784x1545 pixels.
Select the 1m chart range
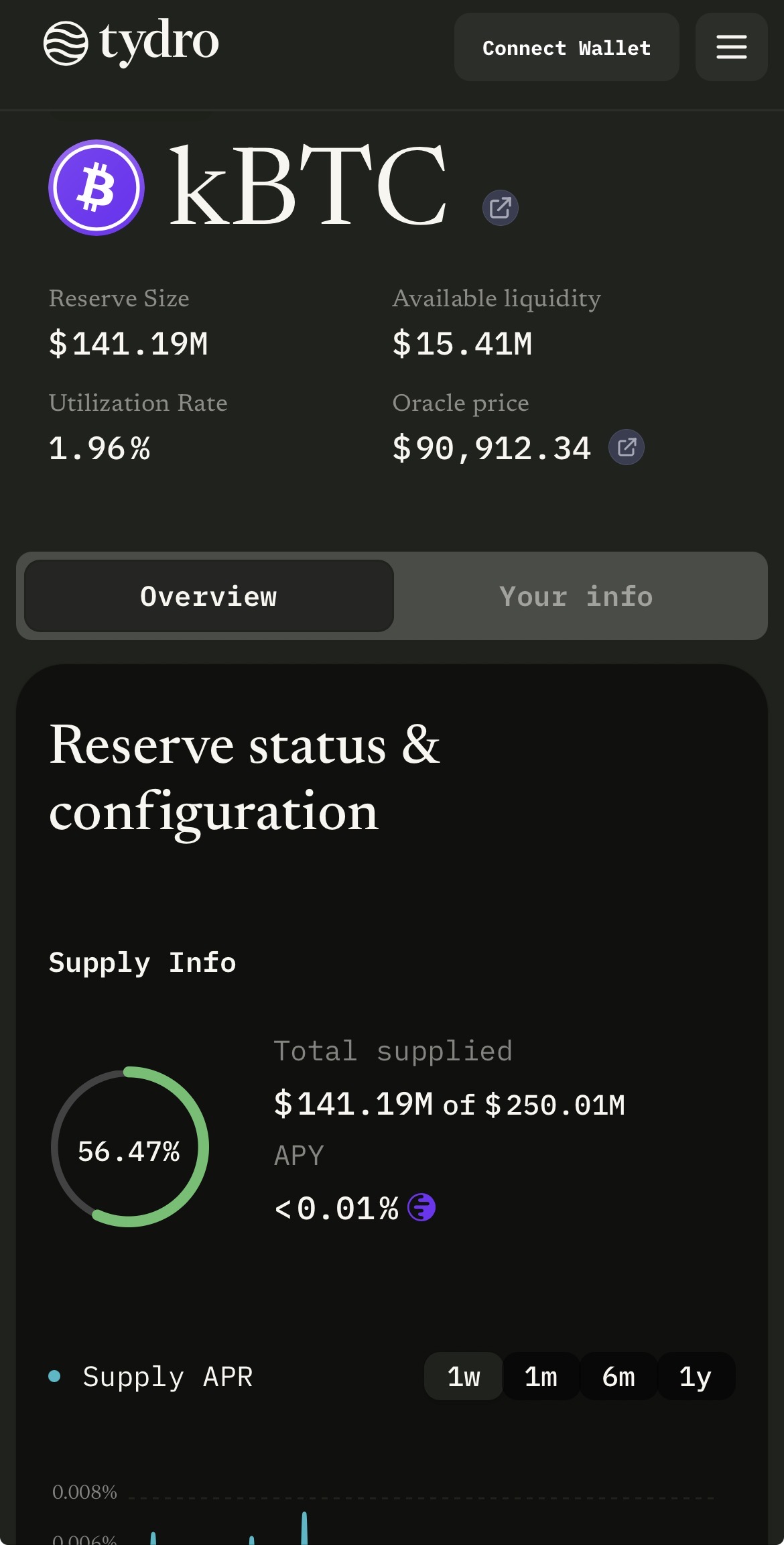point(541,1377)
